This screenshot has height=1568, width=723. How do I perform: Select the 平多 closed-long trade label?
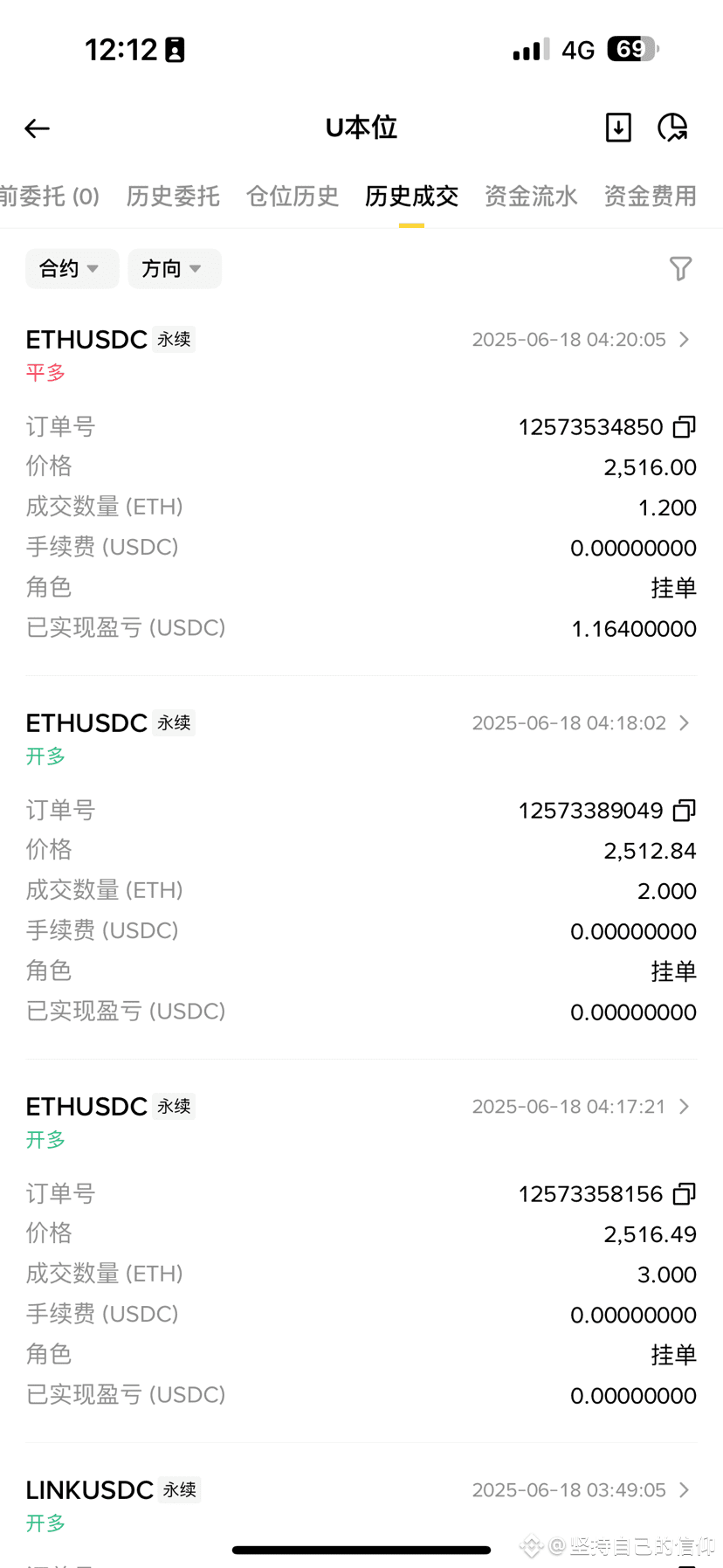[x=45, y=372]
